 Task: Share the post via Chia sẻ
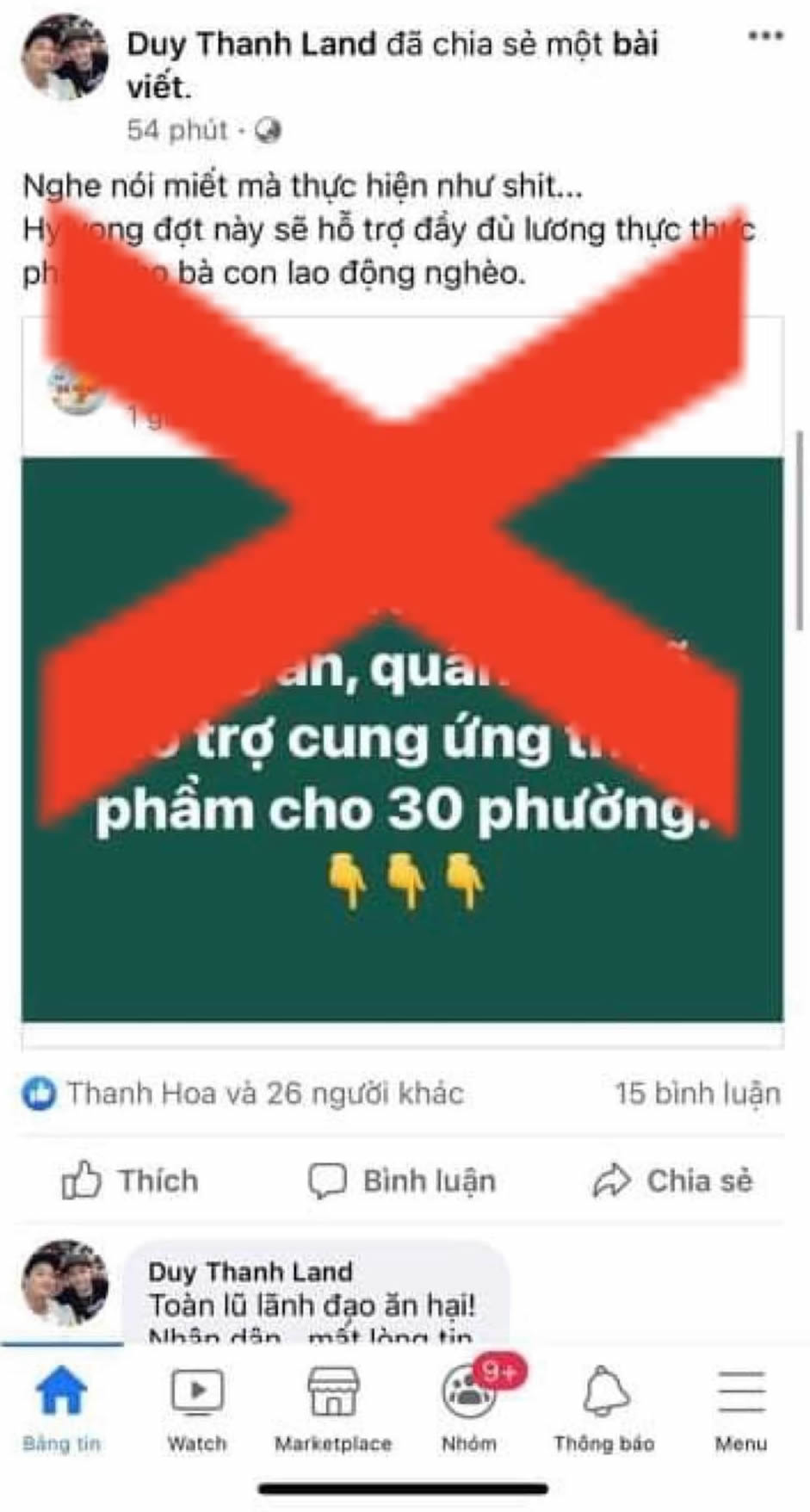[x=672, y=1180]
